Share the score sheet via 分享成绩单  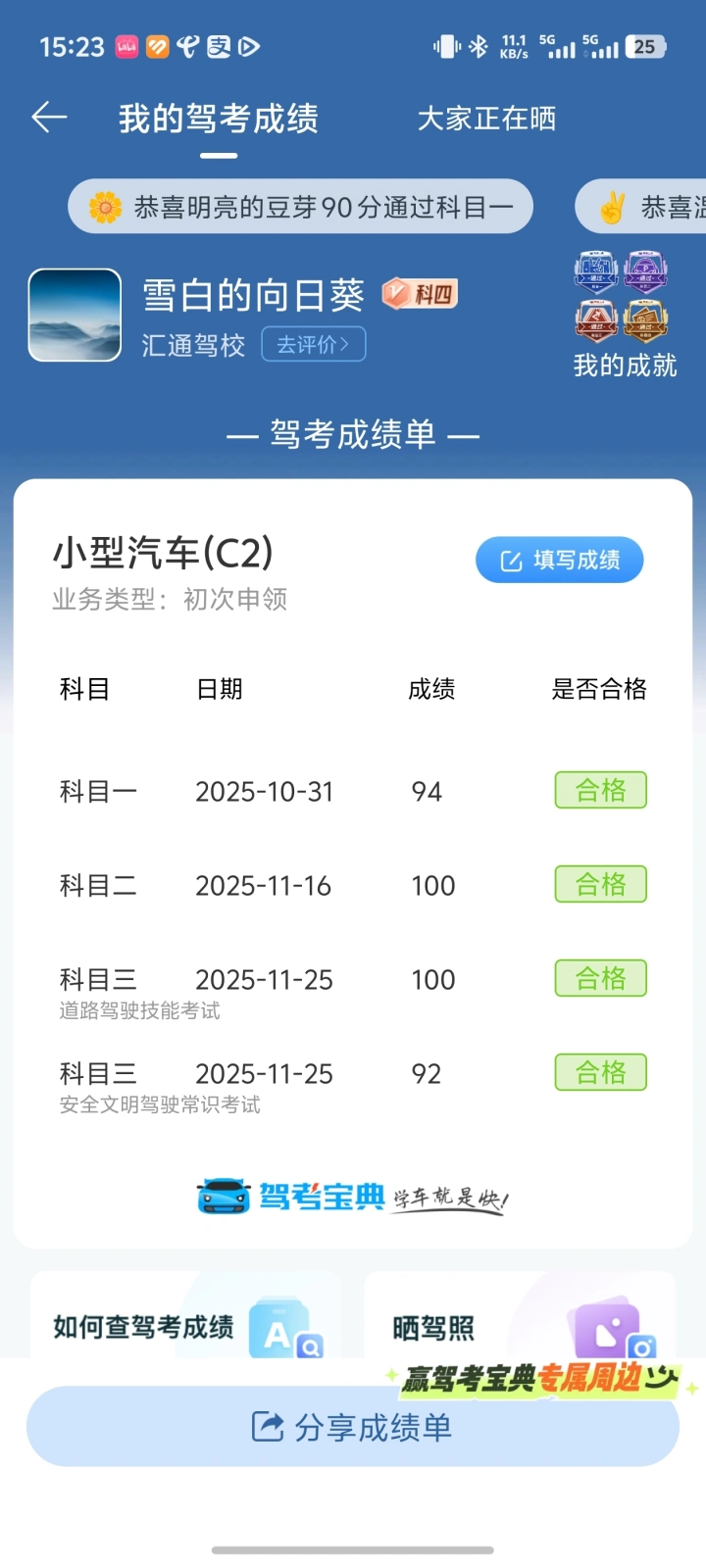coord(353,1427)
